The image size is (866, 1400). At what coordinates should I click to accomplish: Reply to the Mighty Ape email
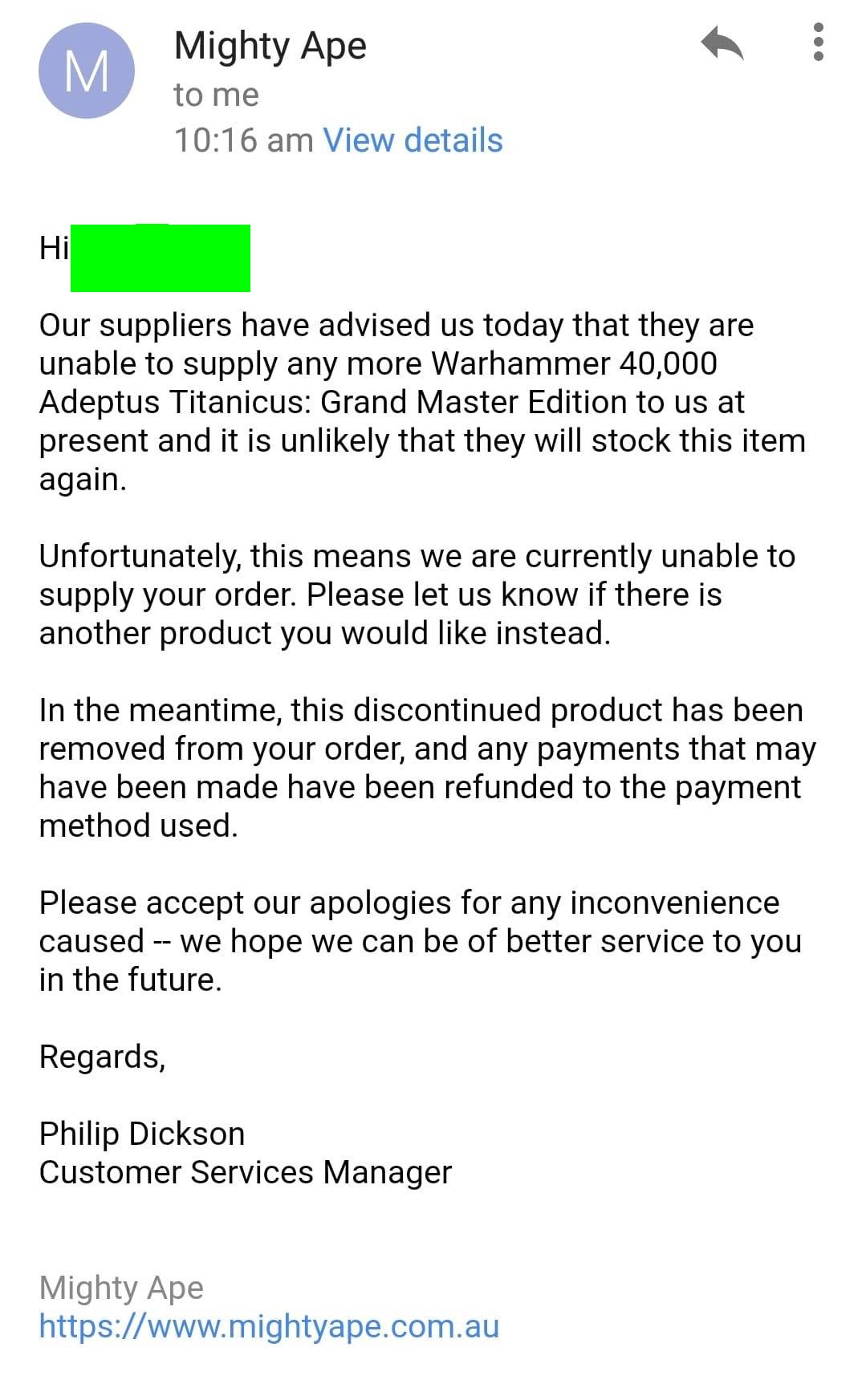tap(722, 43)
